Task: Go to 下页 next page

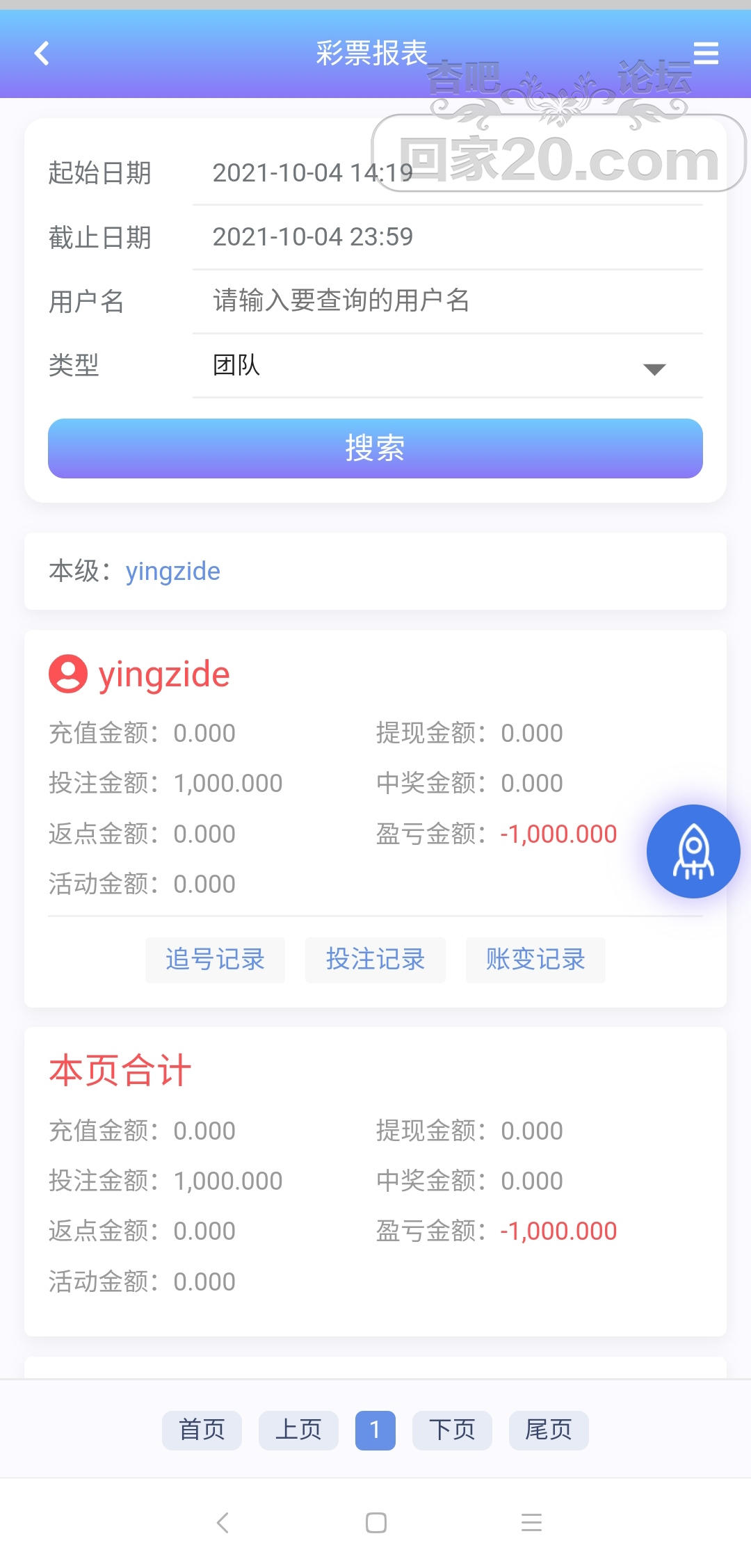Action: point(452,1430)
